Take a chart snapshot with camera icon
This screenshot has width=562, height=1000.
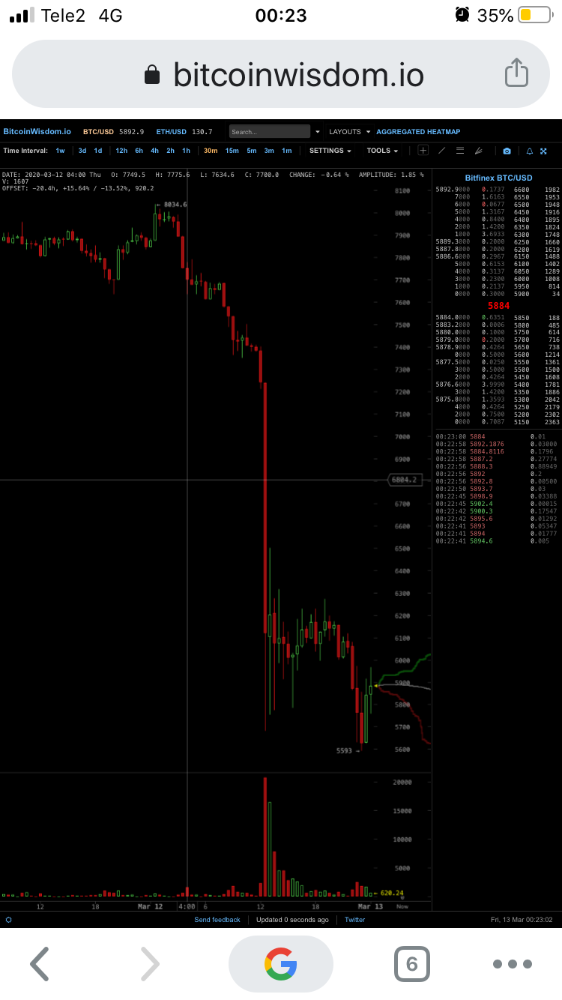click(x=507, y=151)
